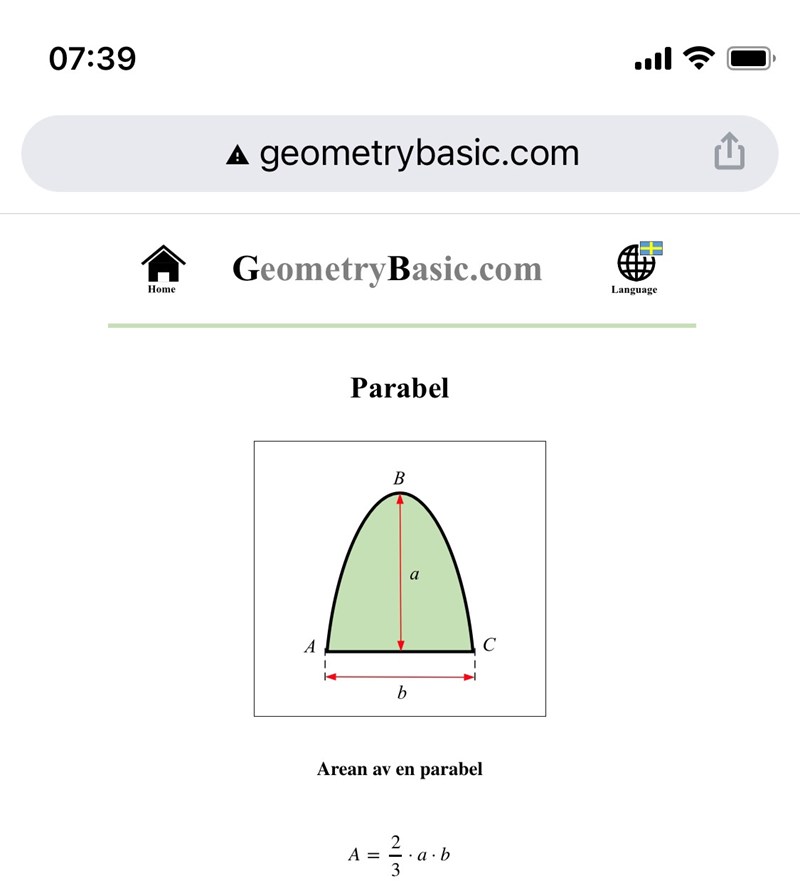Go to the Home page
Viewport: 800px width, 881px height.
[163, 269]
